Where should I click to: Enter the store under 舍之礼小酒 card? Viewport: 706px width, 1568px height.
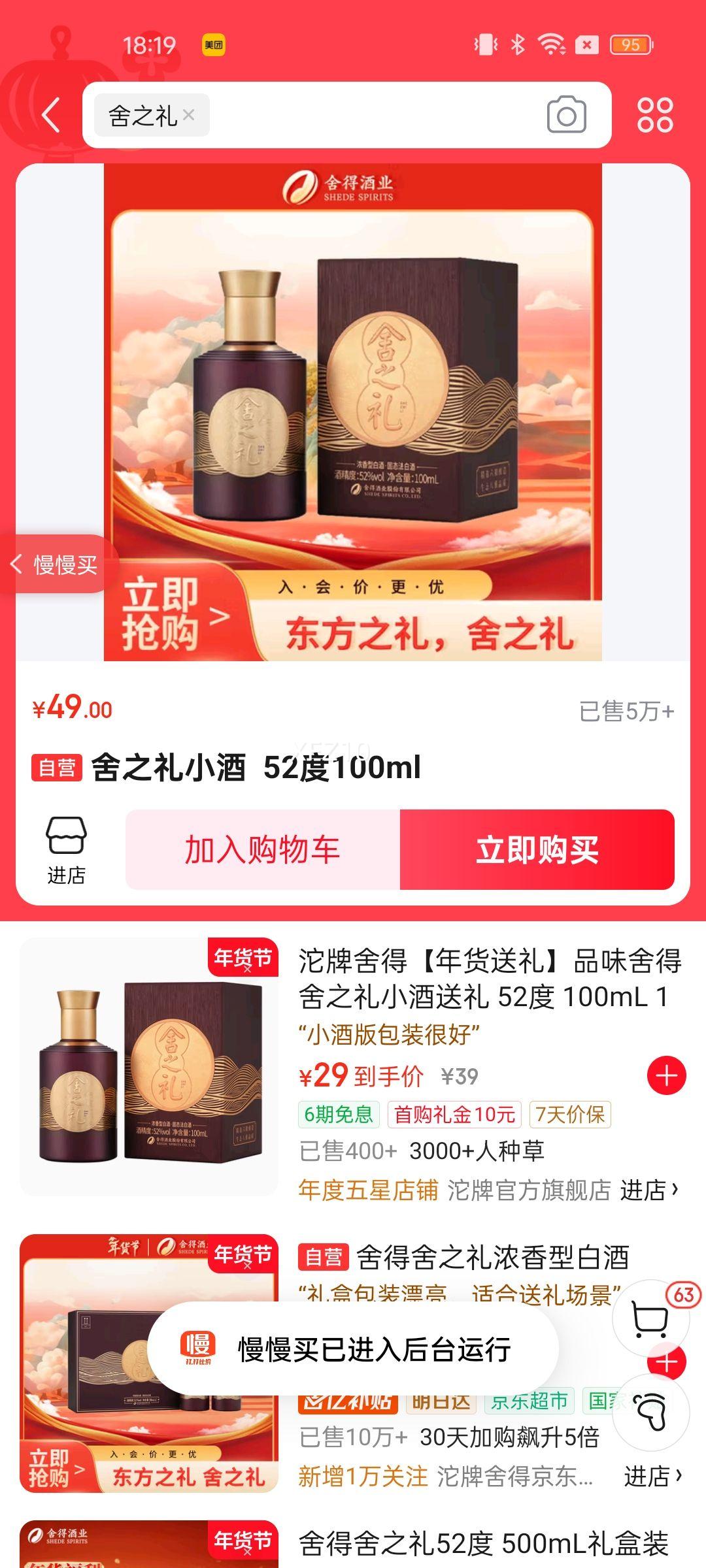coord(66,849)
